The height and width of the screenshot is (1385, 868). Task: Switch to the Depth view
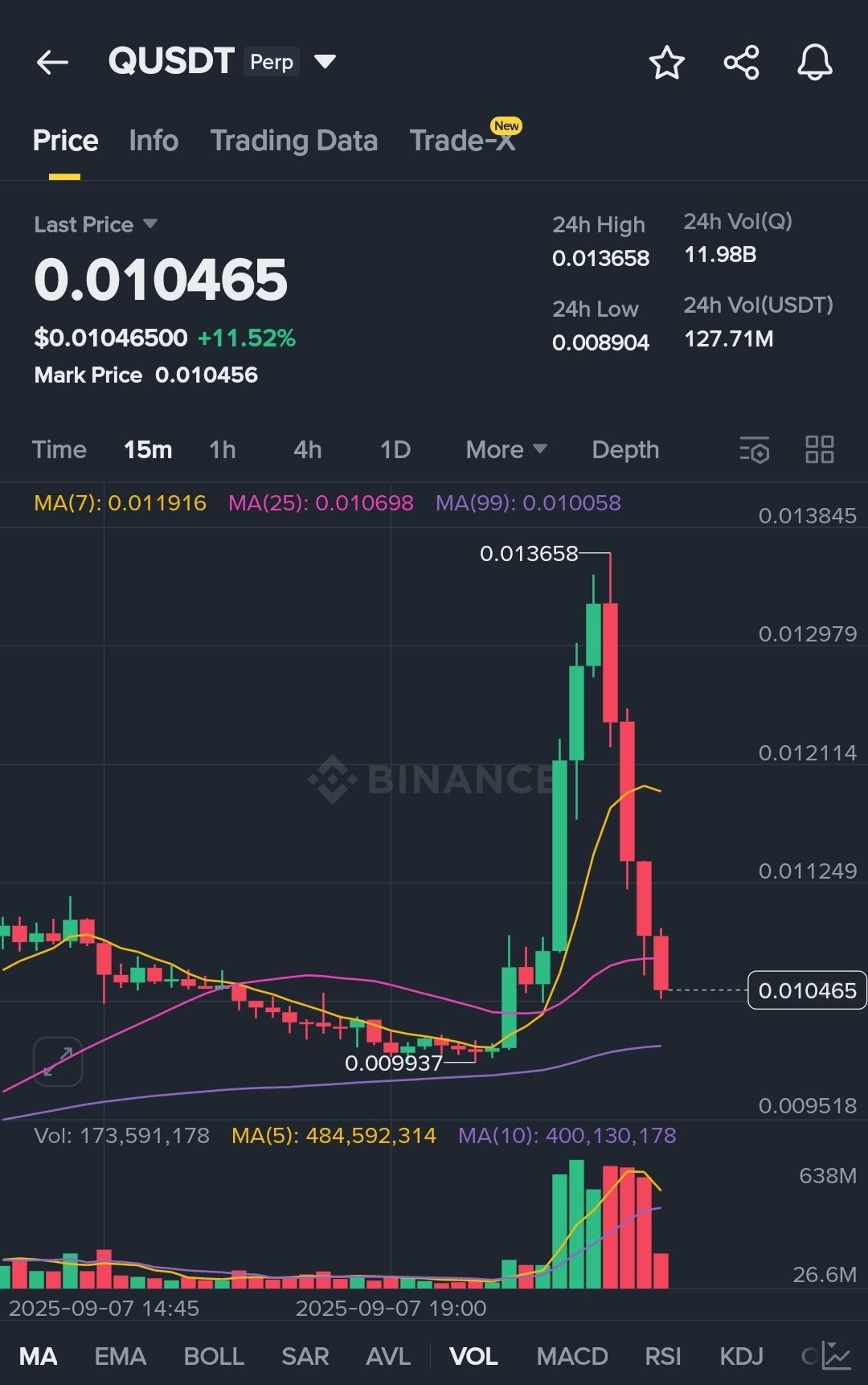[x=625, y=449]
